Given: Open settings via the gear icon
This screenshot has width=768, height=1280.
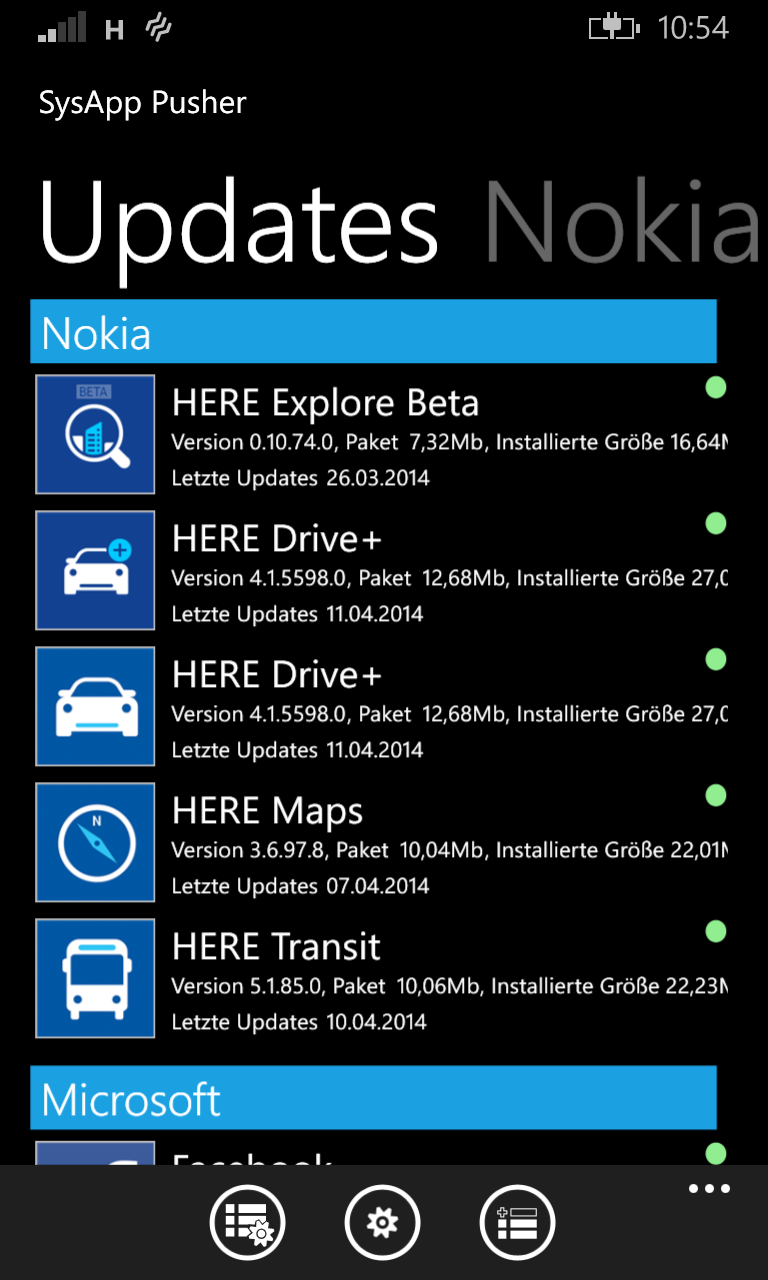Looking at the screenshot, I should (x=383, y=1222).
